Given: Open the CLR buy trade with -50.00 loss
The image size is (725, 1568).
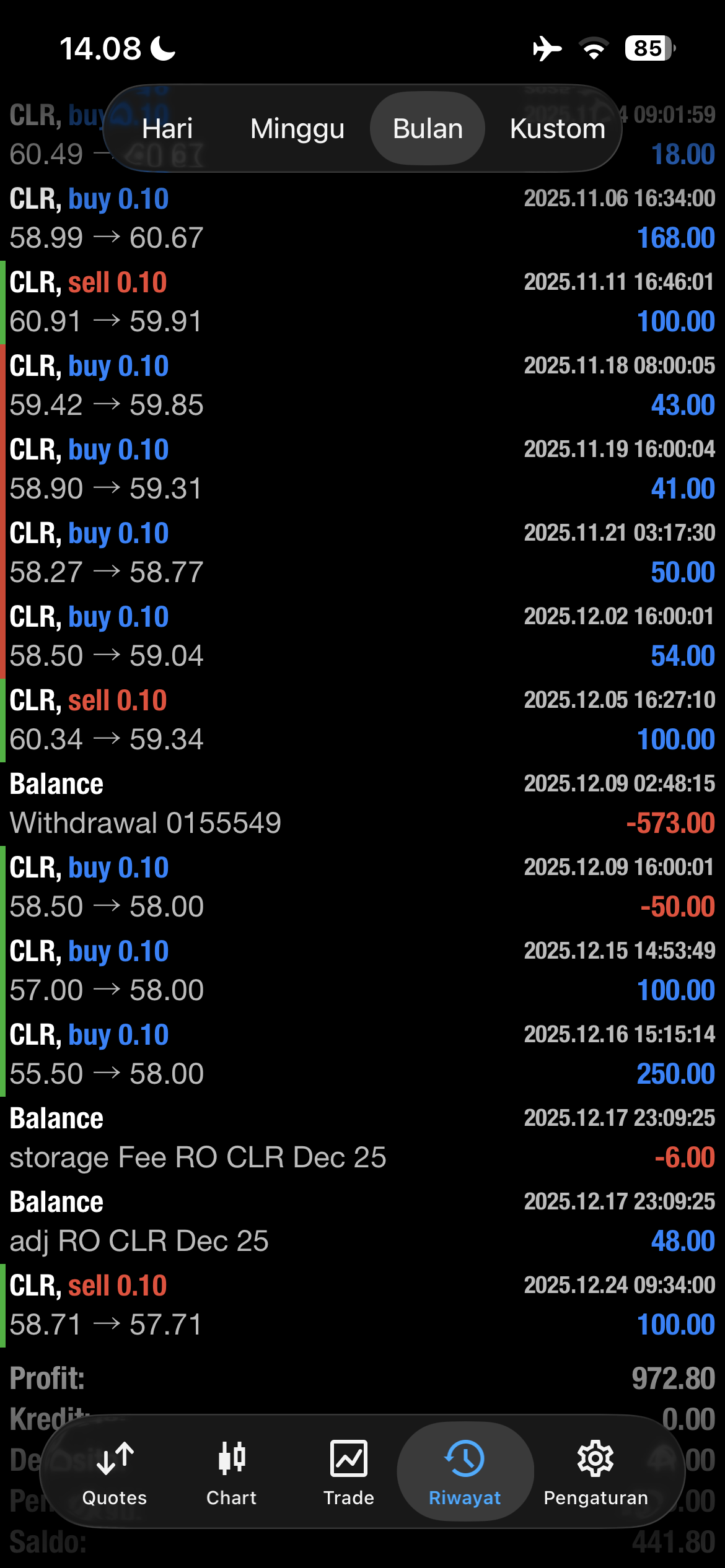Looking at the screenshot, I should point(362,887).
